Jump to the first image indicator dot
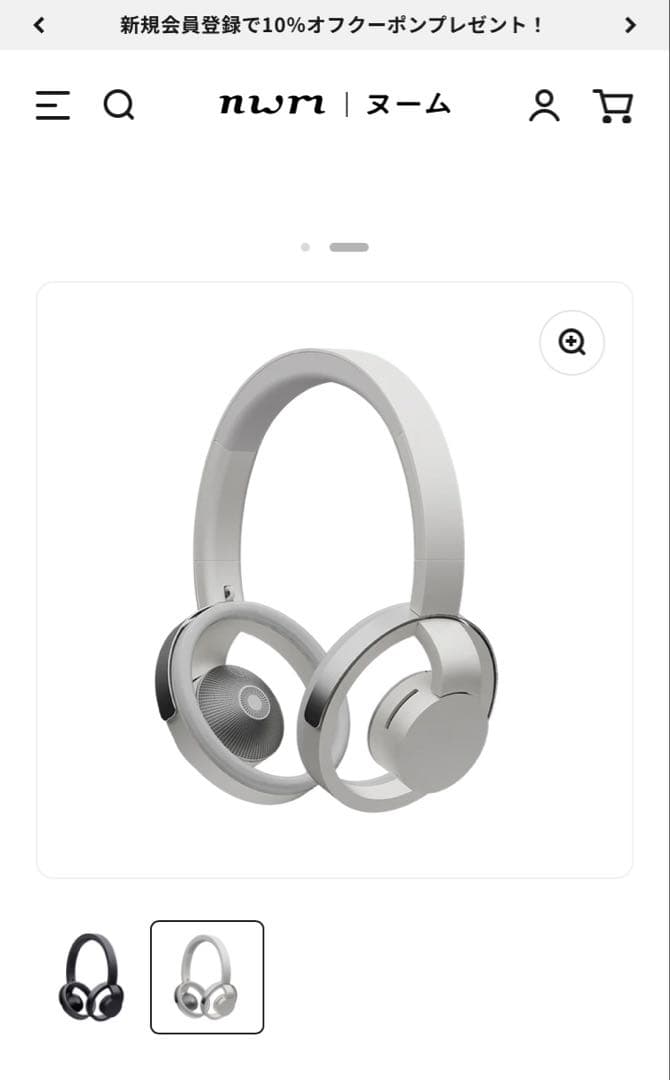 click(305, 247)
